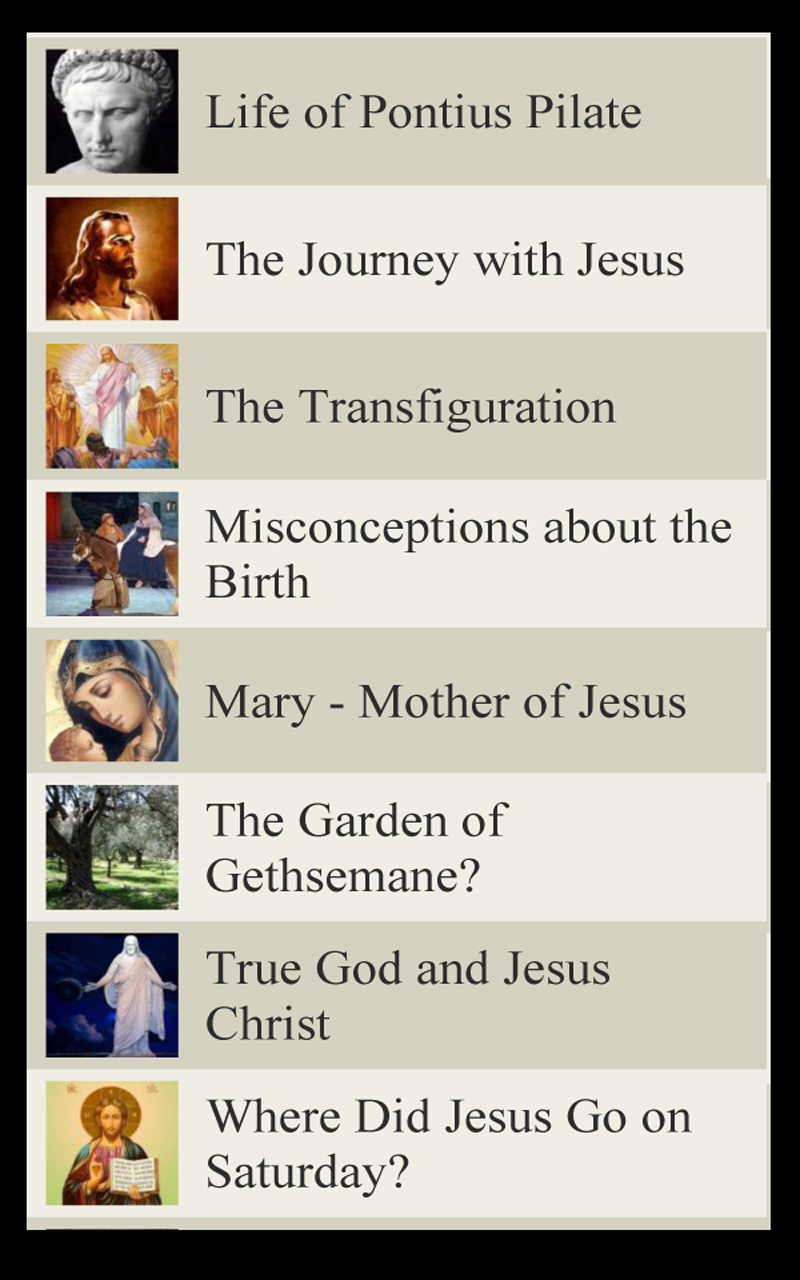Choose True God and Jesus Christ

pos(408,996)
